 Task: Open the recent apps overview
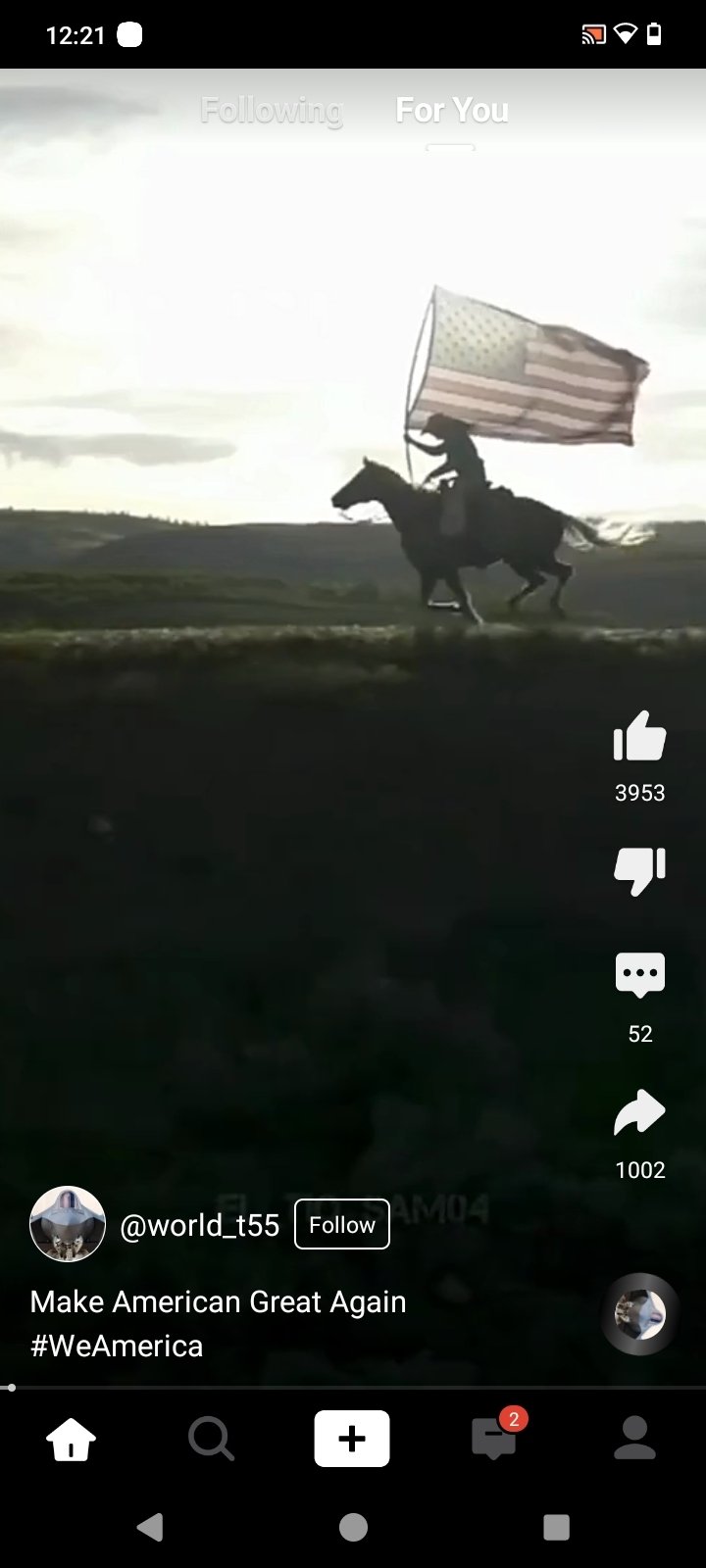tap(556, 1527)
